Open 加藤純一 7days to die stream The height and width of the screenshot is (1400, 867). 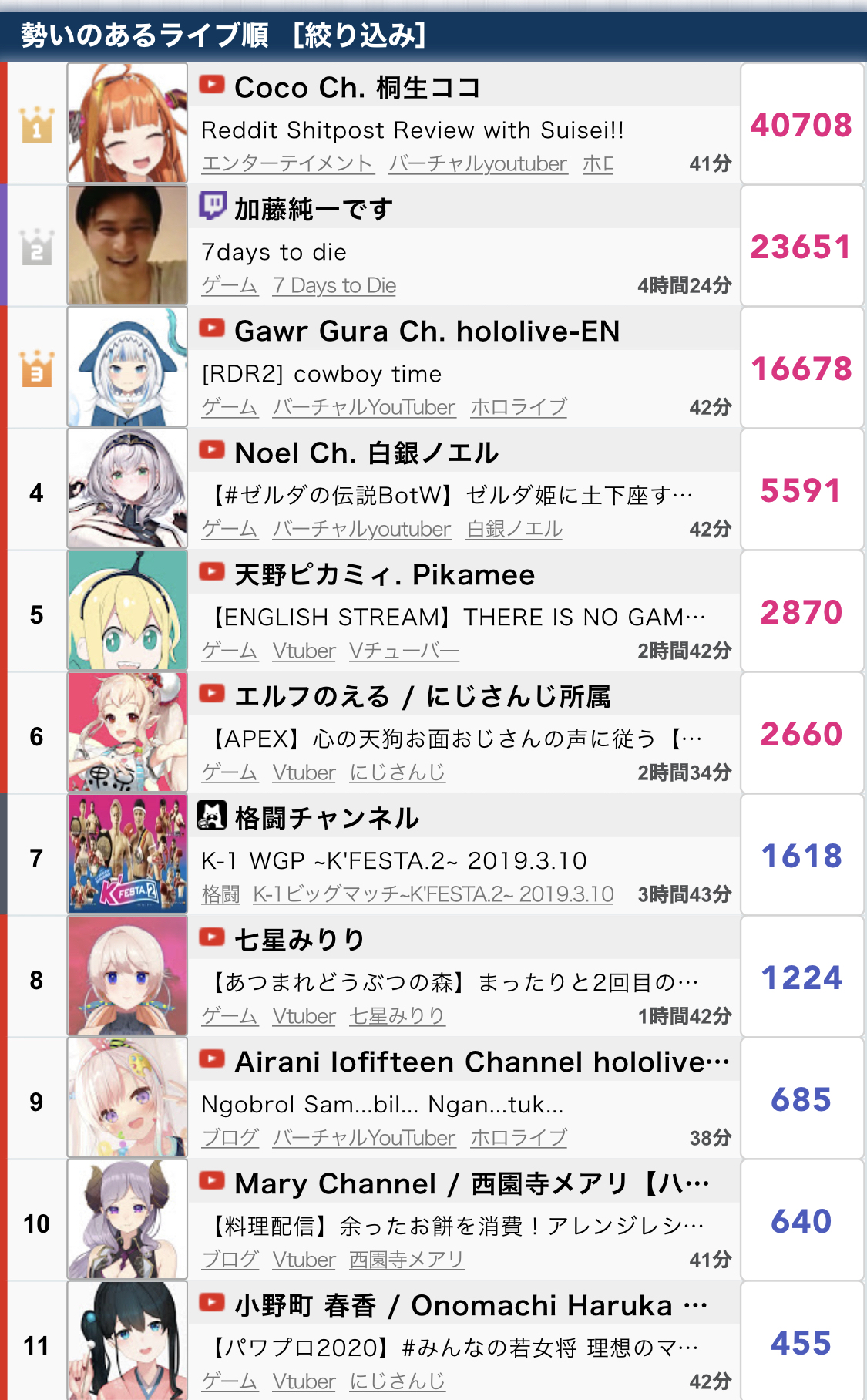[274, 253]
